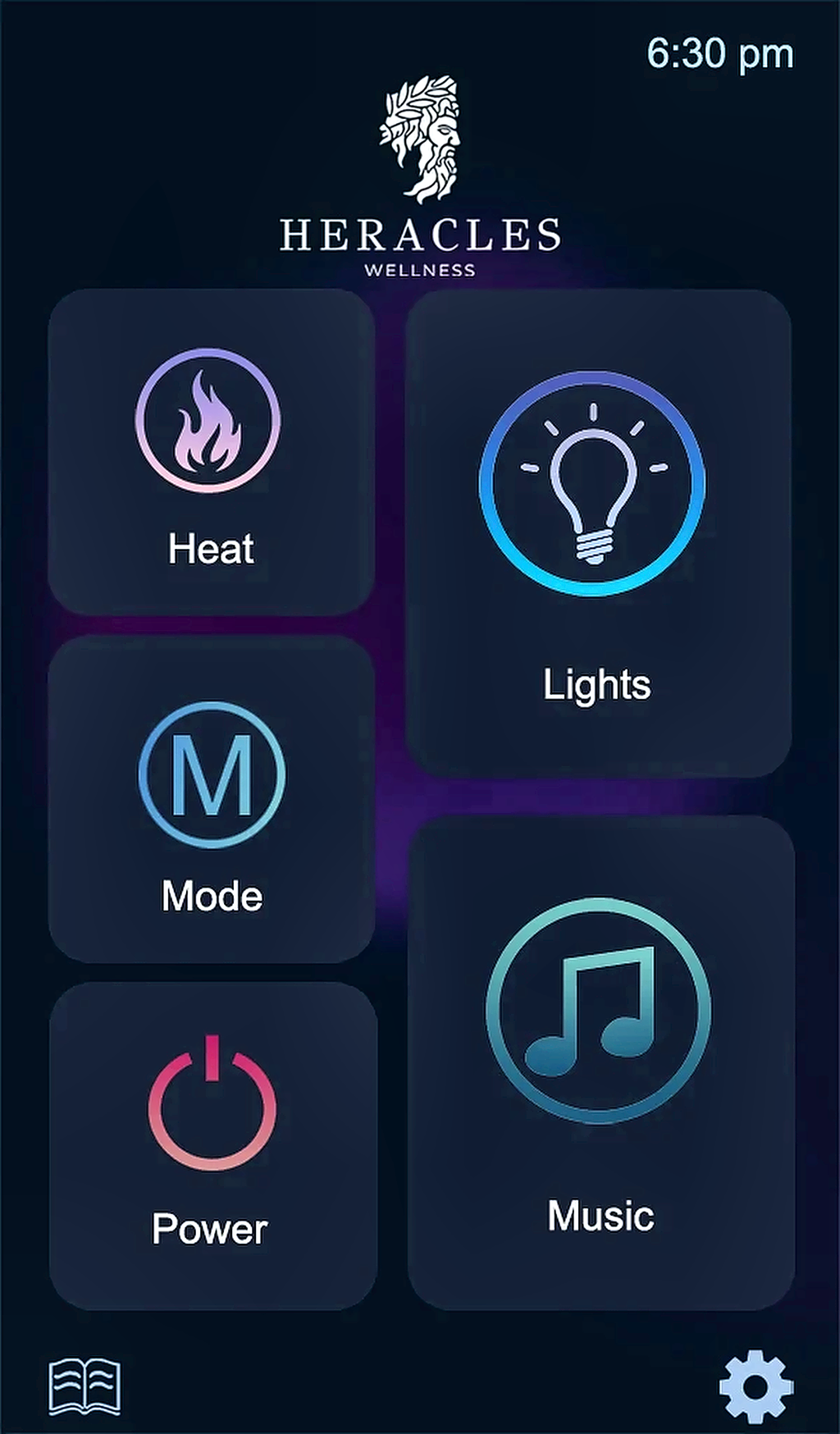Image resolution: width=840 pixels, height=1434 pixels.
Task: Open the Music tile
Action: click(x=601, y=1063)
